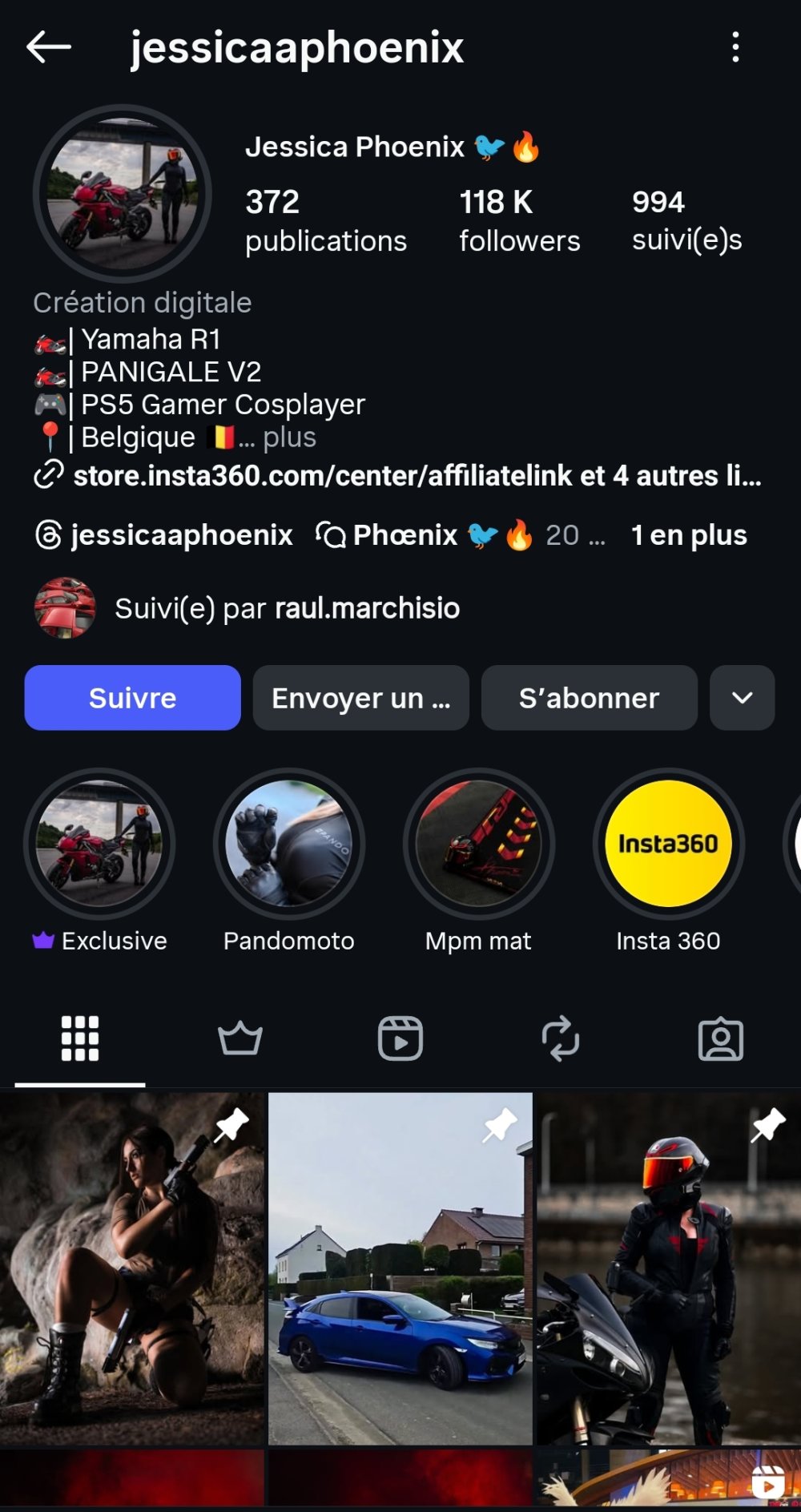Open the Mpm mat highlight
Image resolution: width=801 pixels, height=1512 pixels.
click(x=478, y=844)
